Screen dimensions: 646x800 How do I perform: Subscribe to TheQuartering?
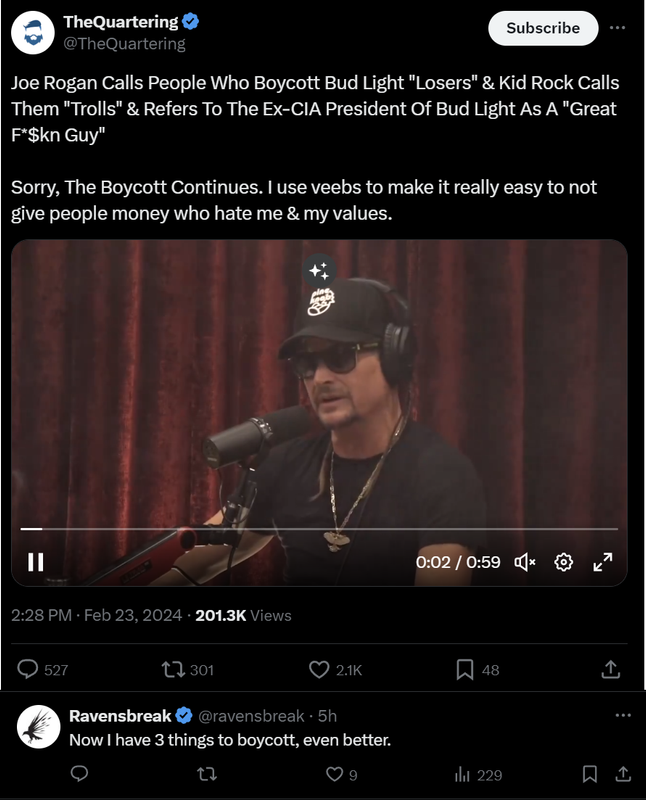pos(542,28)
